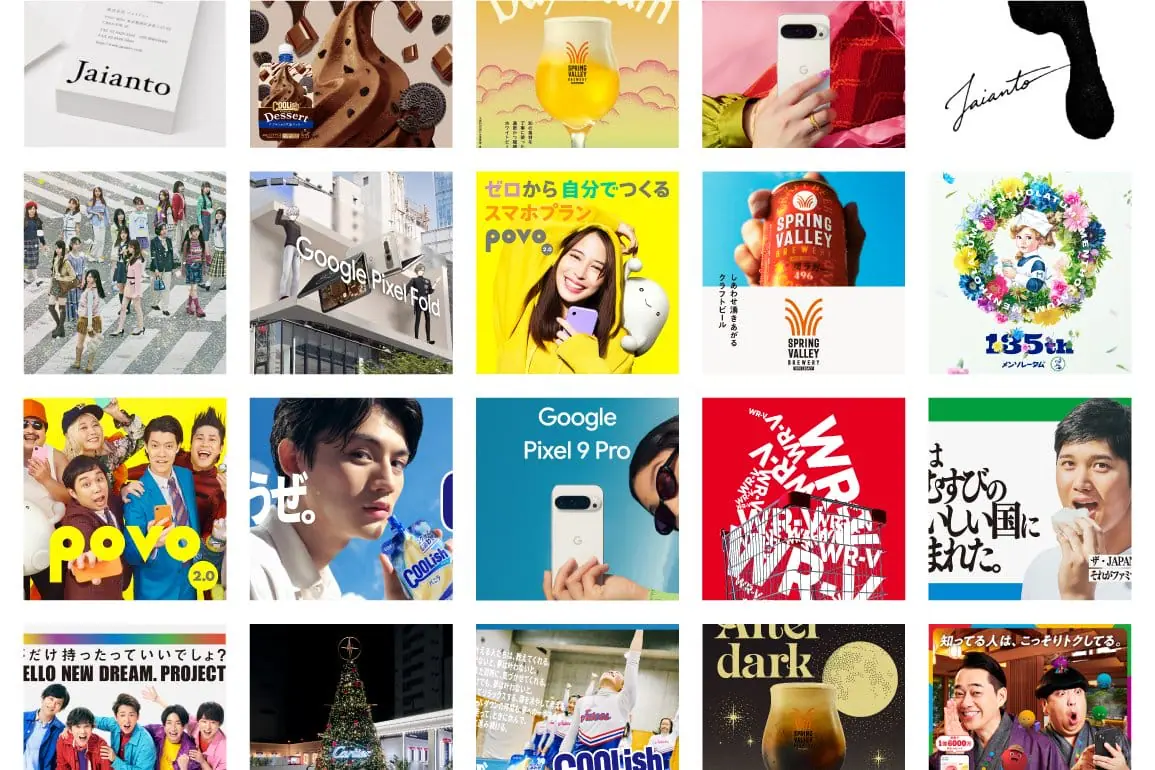This screenshot has height=770, width=1155.
Task: Open the two men in kimono tile
Action: 1029,697
